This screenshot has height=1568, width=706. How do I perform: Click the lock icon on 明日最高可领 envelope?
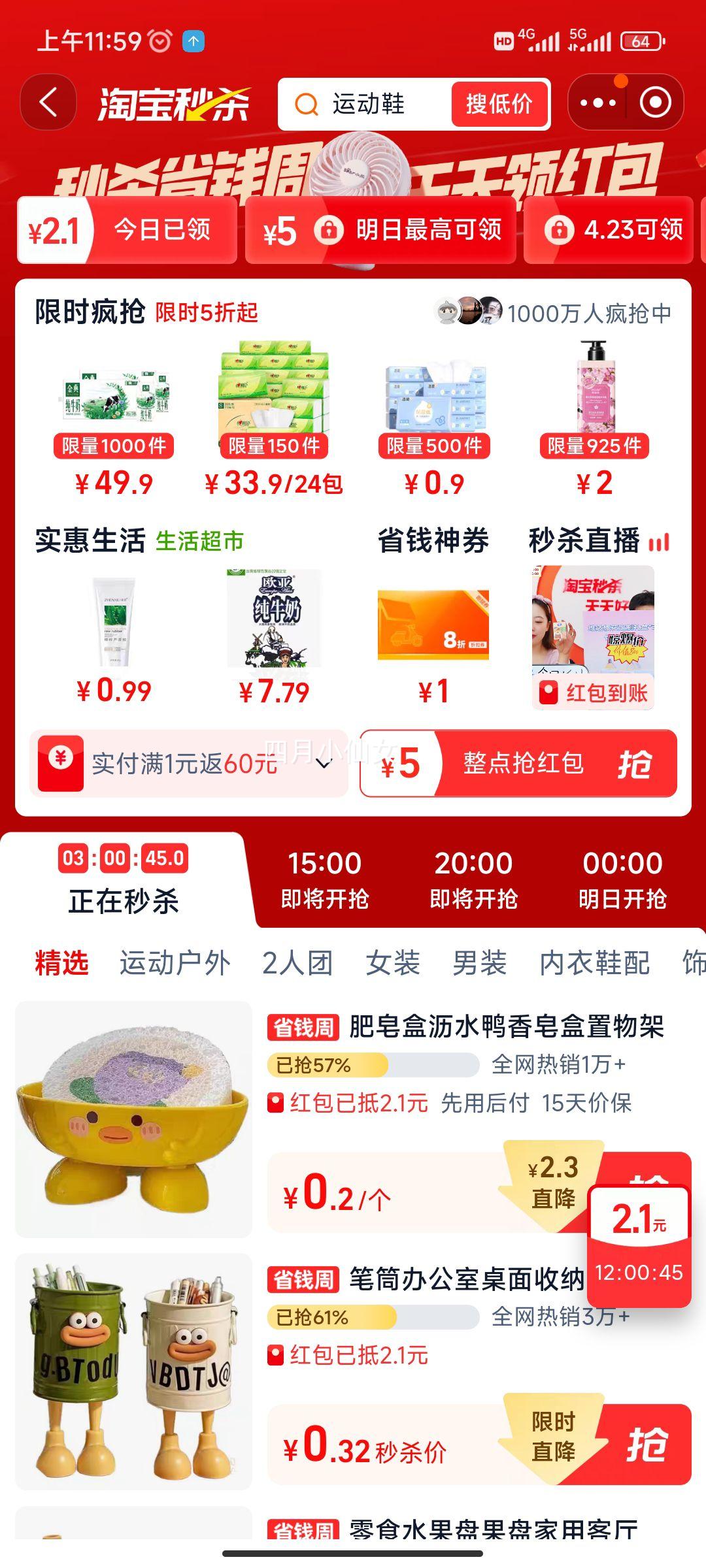[330, 231]
